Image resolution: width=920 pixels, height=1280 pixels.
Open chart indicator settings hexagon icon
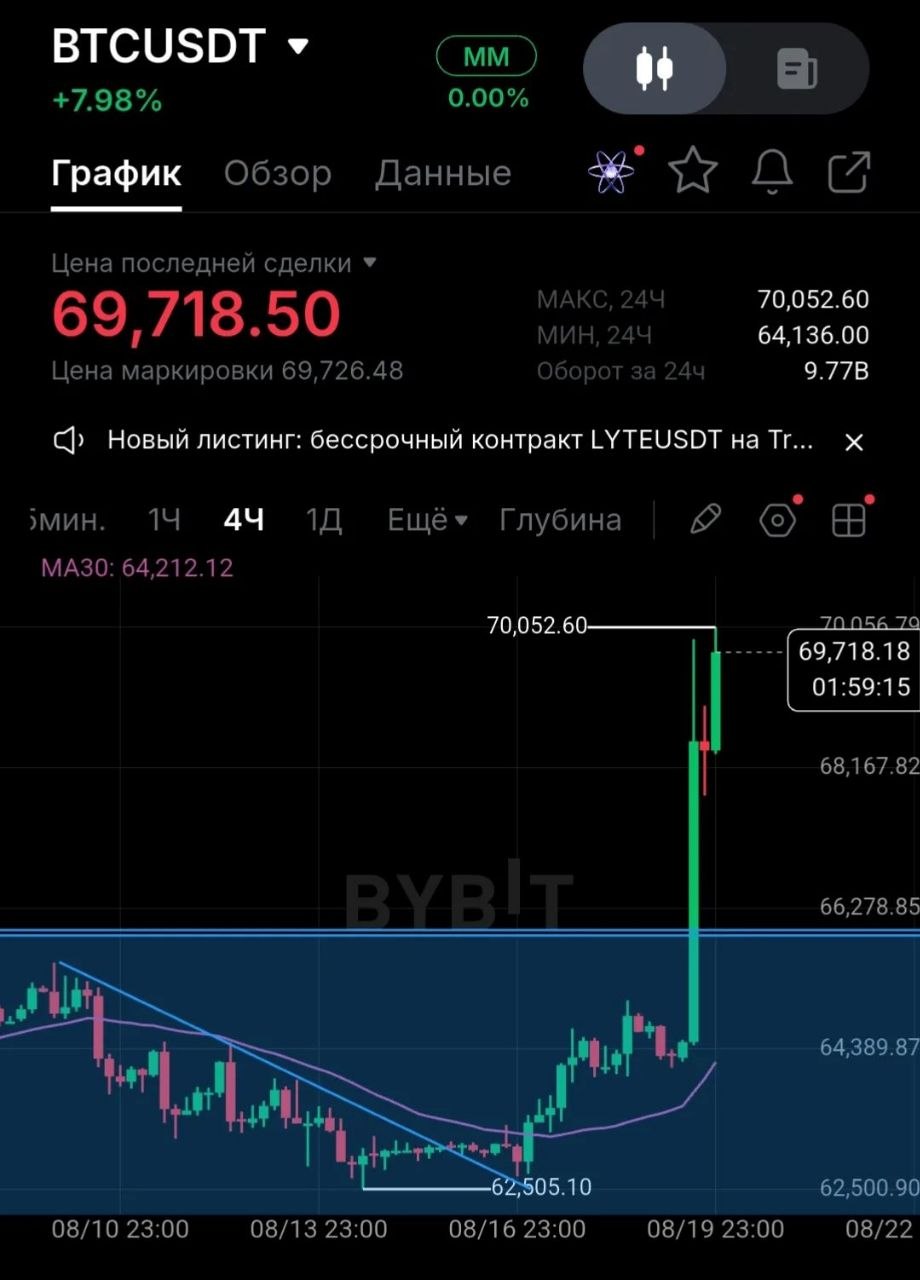778,520
